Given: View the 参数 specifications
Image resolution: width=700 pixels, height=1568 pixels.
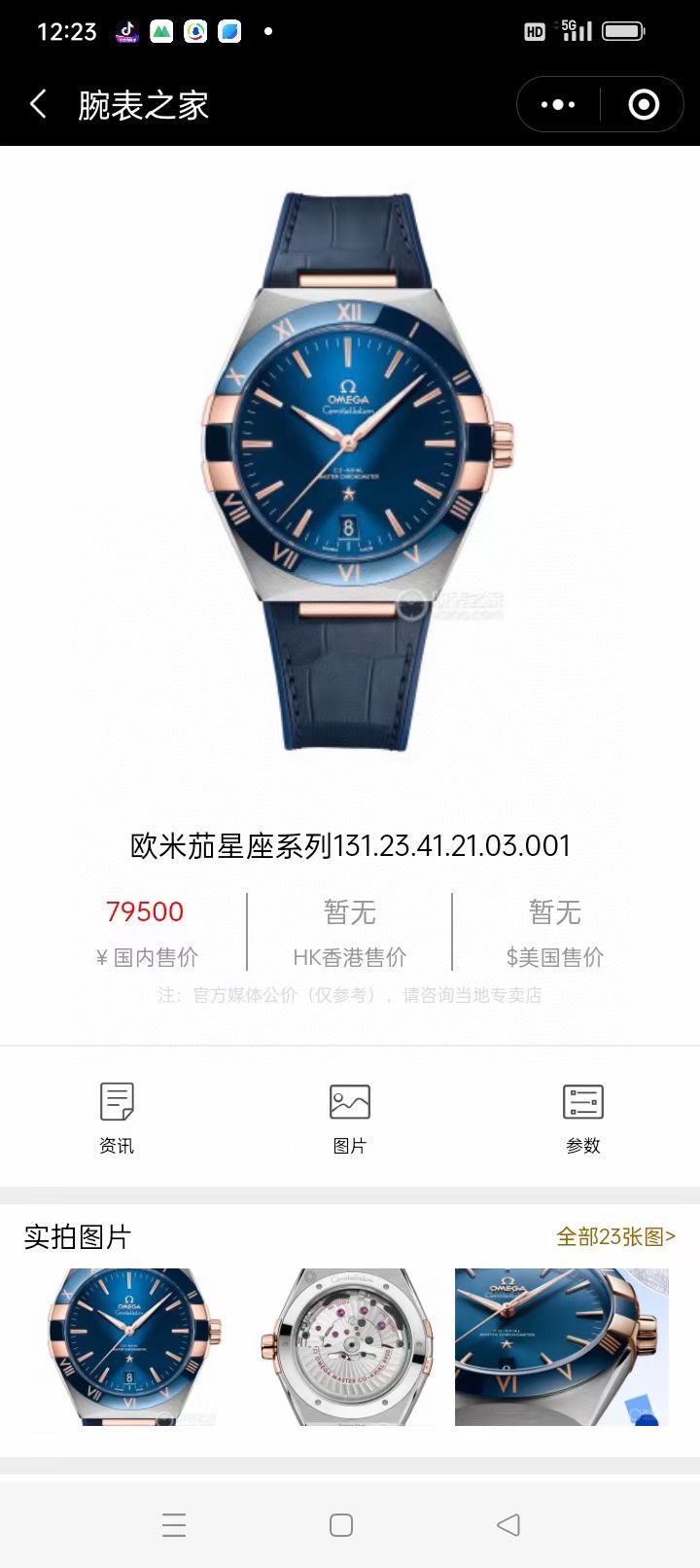Looking at the screenshot, I should [583, 1118].
